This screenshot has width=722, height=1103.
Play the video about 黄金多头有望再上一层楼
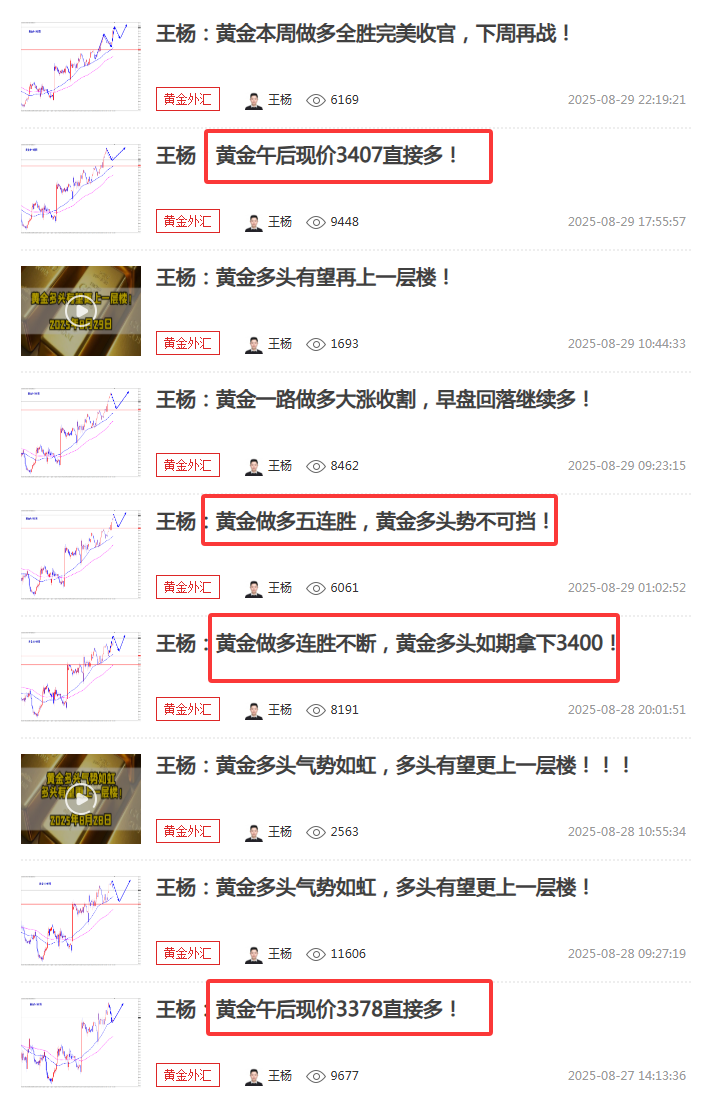coord(80,310)
